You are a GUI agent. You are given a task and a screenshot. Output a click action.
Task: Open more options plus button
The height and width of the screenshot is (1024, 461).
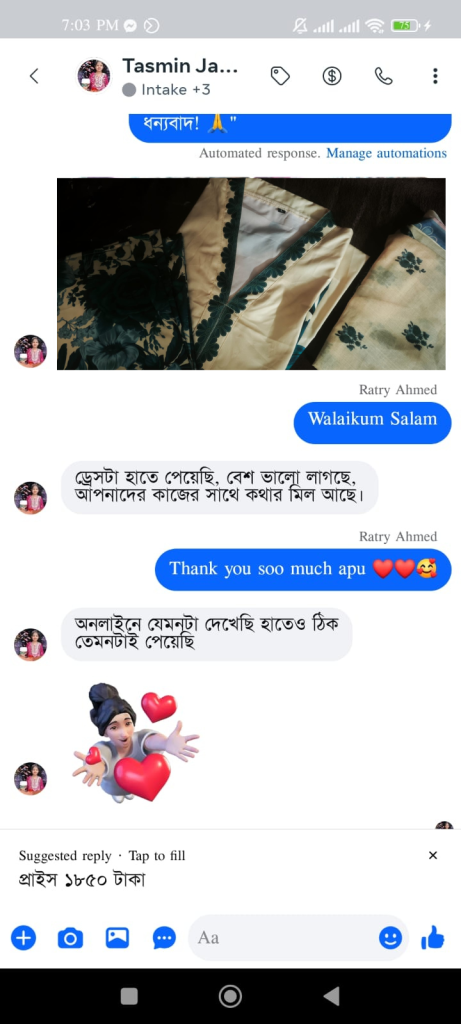point(24,938)
